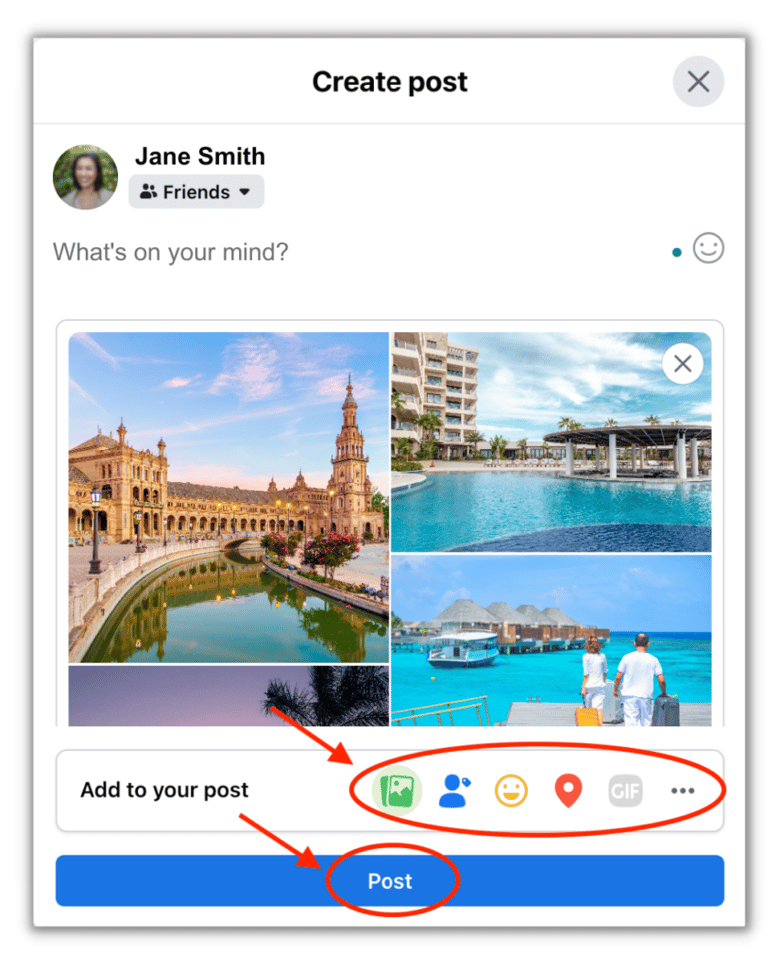
Task: Select Jane Smith's name link
Action: coord(200,156)
